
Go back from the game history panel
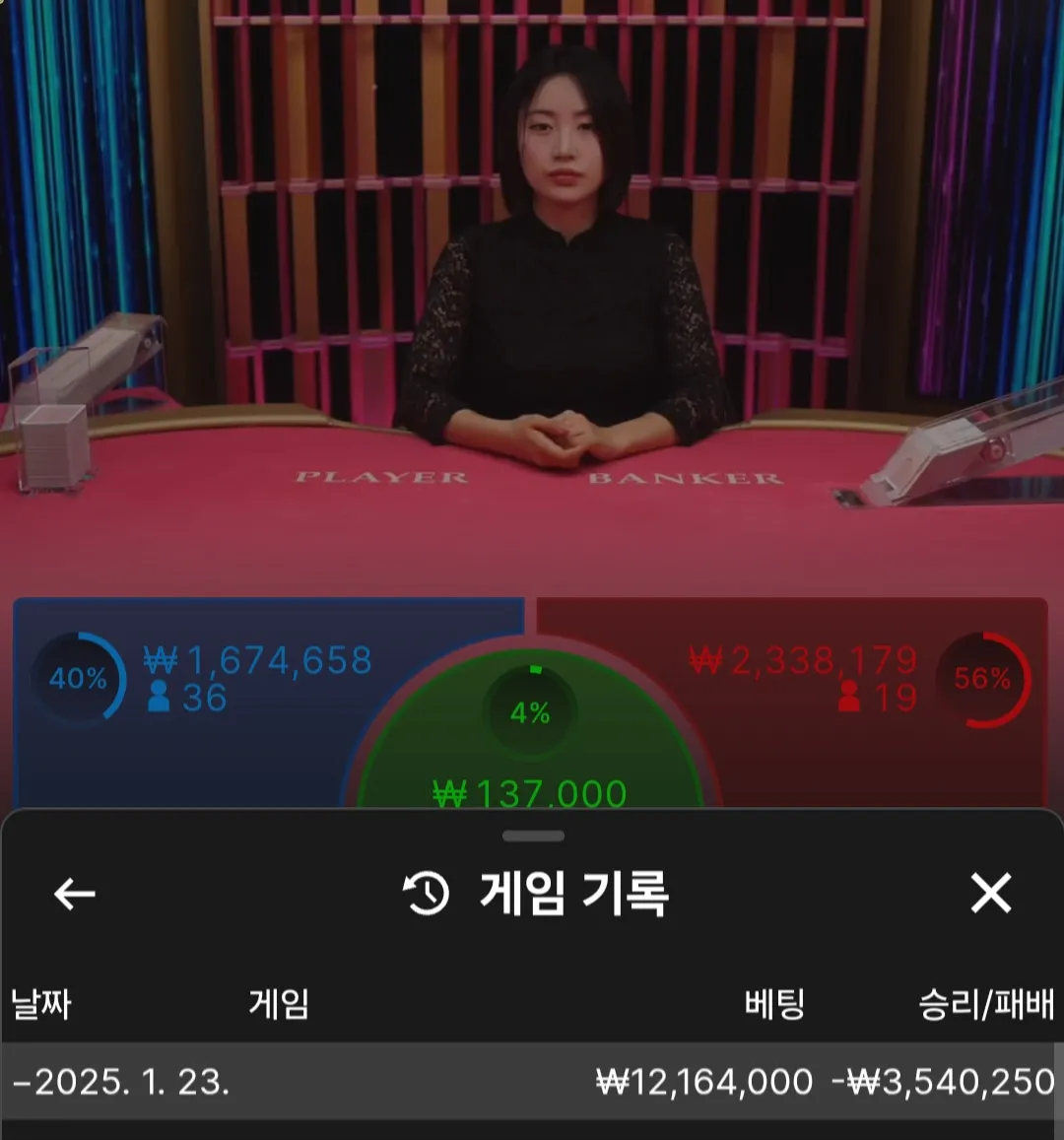[x=74, y=894]
